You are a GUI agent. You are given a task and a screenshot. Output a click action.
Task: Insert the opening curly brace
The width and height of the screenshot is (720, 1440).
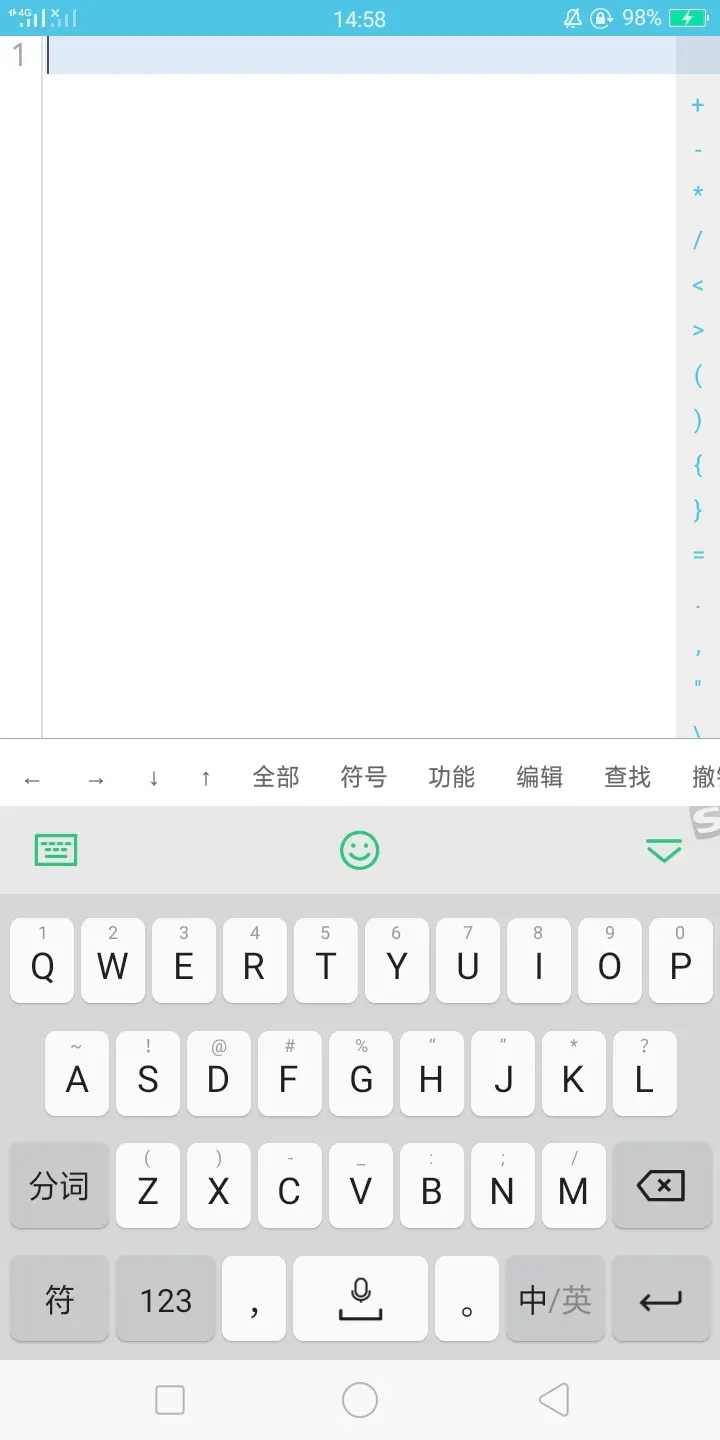[698, 465]
